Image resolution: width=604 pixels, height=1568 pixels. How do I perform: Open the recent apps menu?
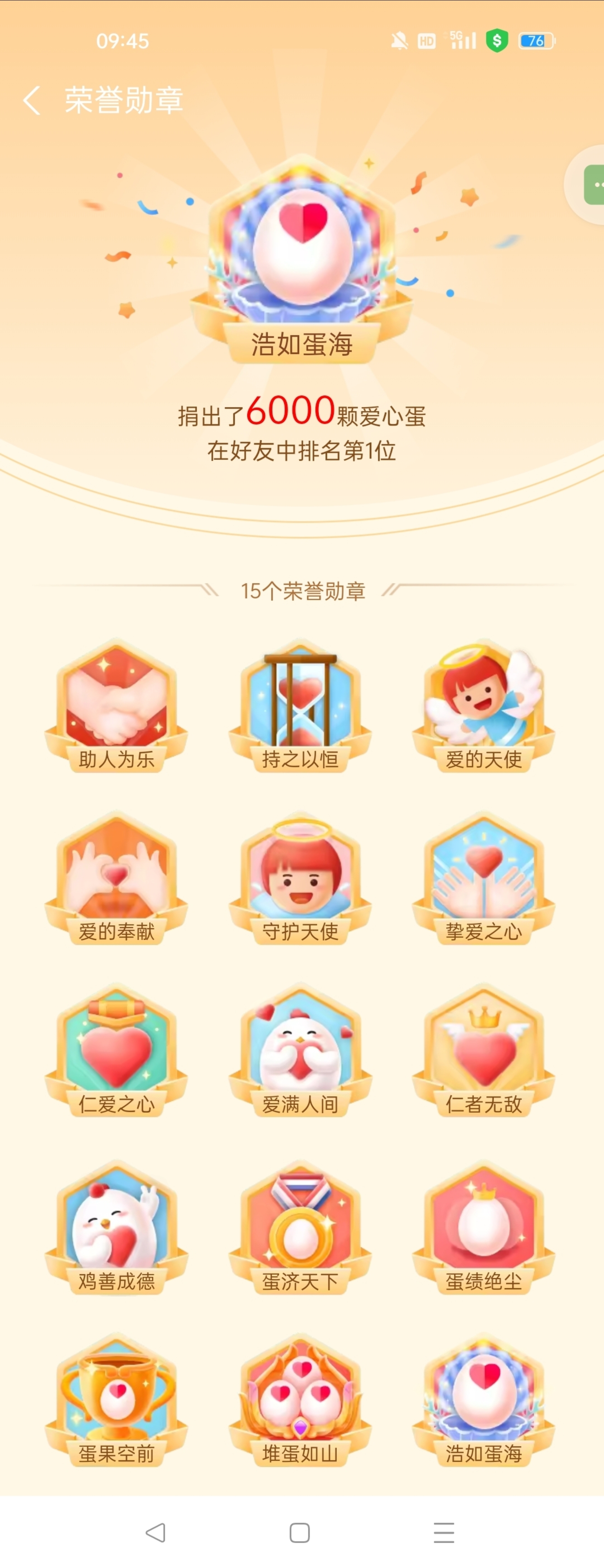tap(444, 1532)
